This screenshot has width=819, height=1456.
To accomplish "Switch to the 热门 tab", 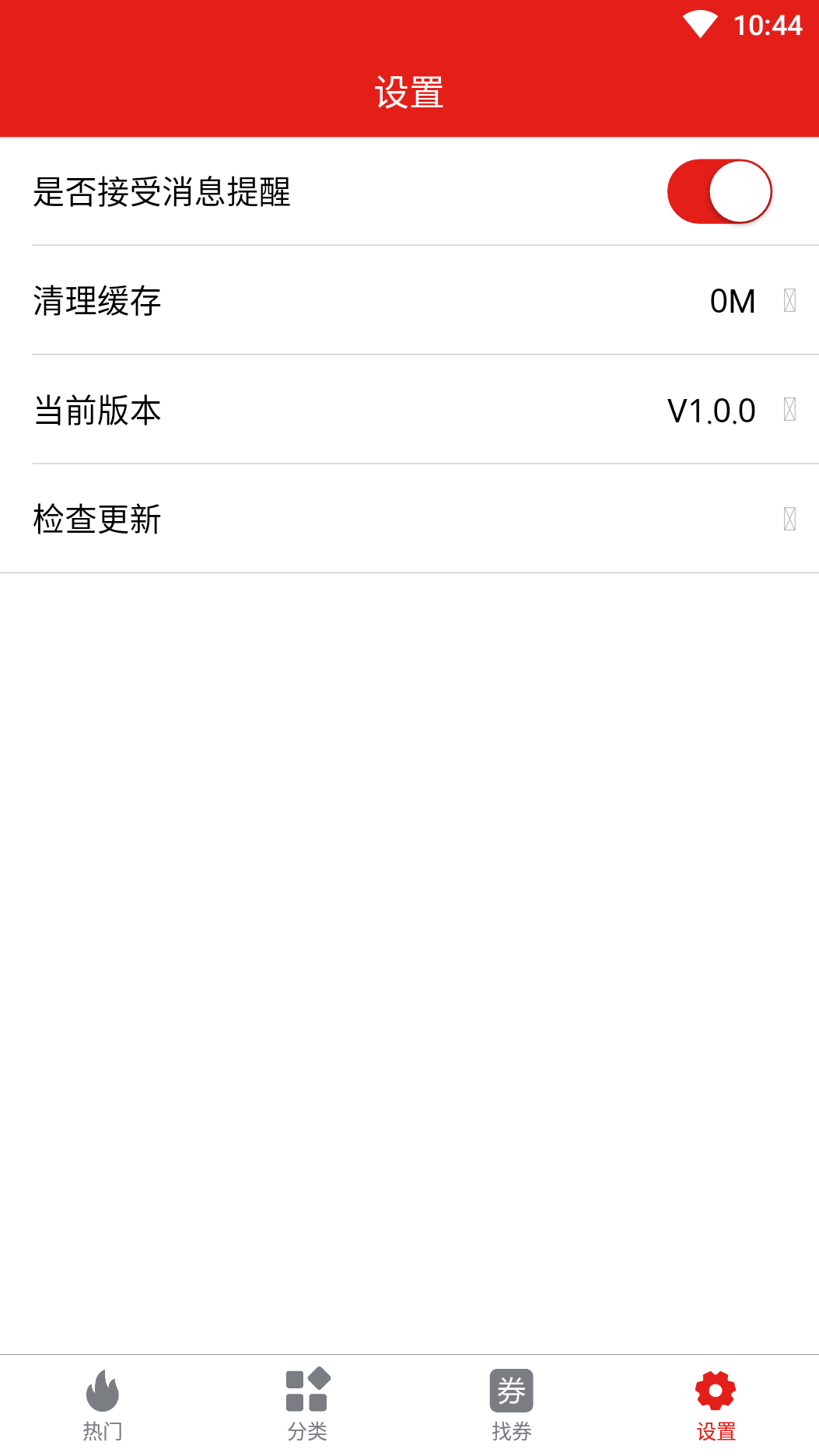I will pyautogui.click(x=103, y=1405).
